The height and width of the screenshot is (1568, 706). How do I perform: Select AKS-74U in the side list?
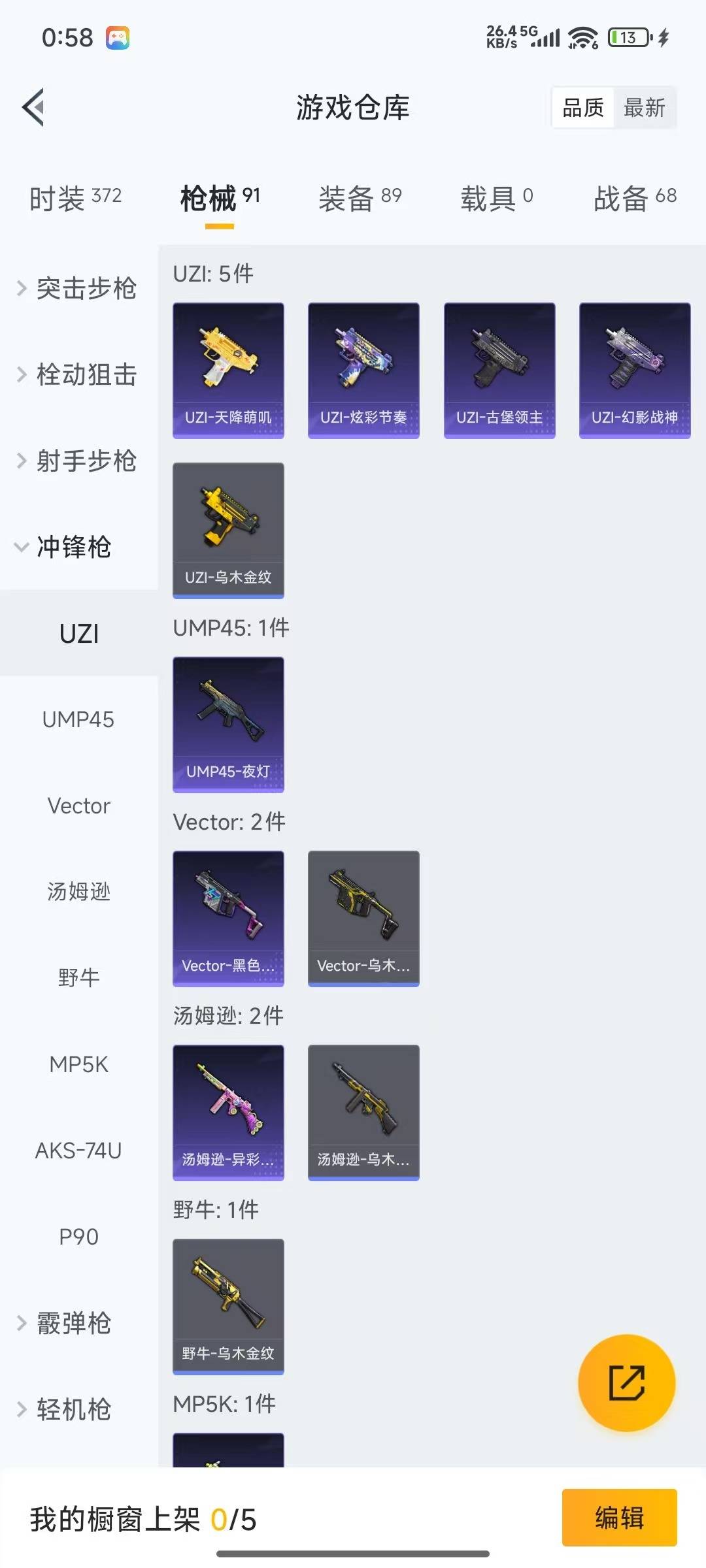(x=78, y=1151)
